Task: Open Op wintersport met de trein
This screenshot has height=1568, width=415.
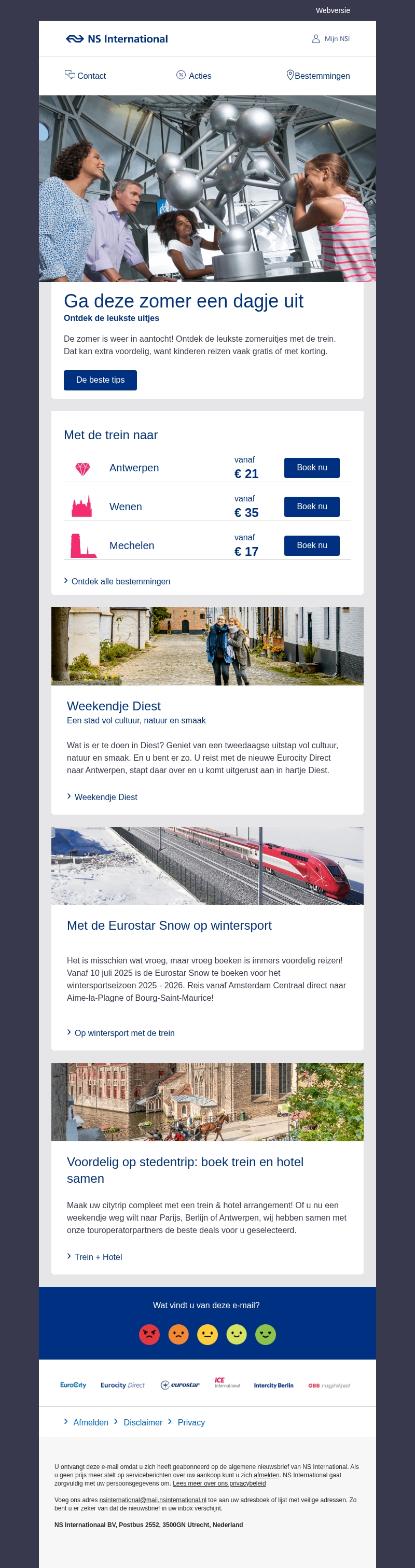Action: tap(123, 1033)
